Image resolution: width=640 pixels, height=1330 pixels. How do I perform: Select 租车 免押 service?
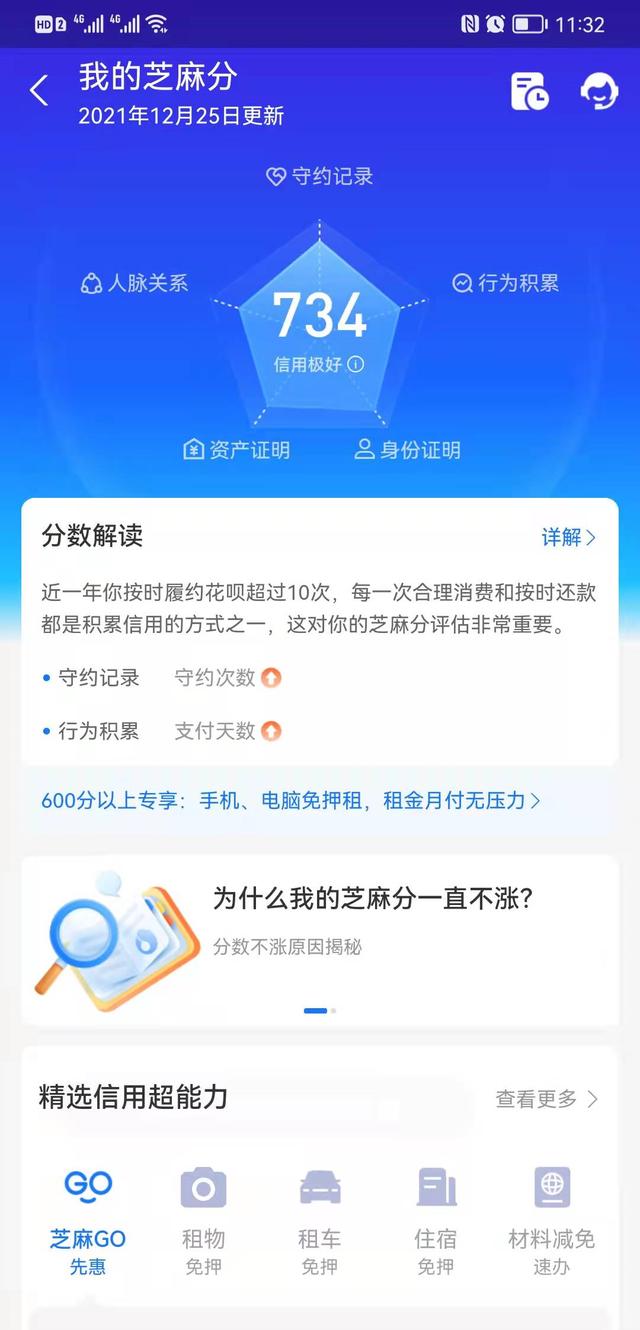pyautogui.click(x=320, y=1222)
